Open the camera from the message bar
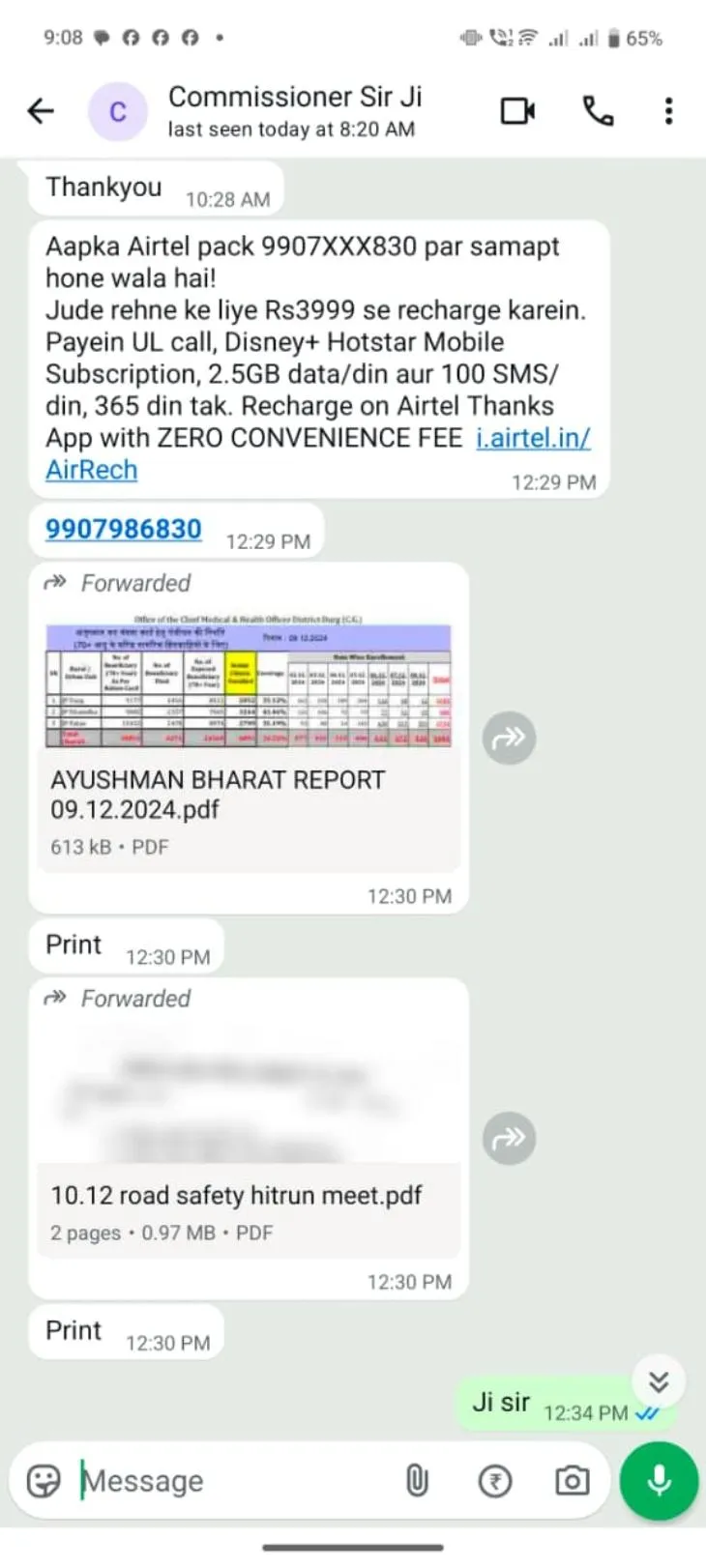 pos(571,1480)
